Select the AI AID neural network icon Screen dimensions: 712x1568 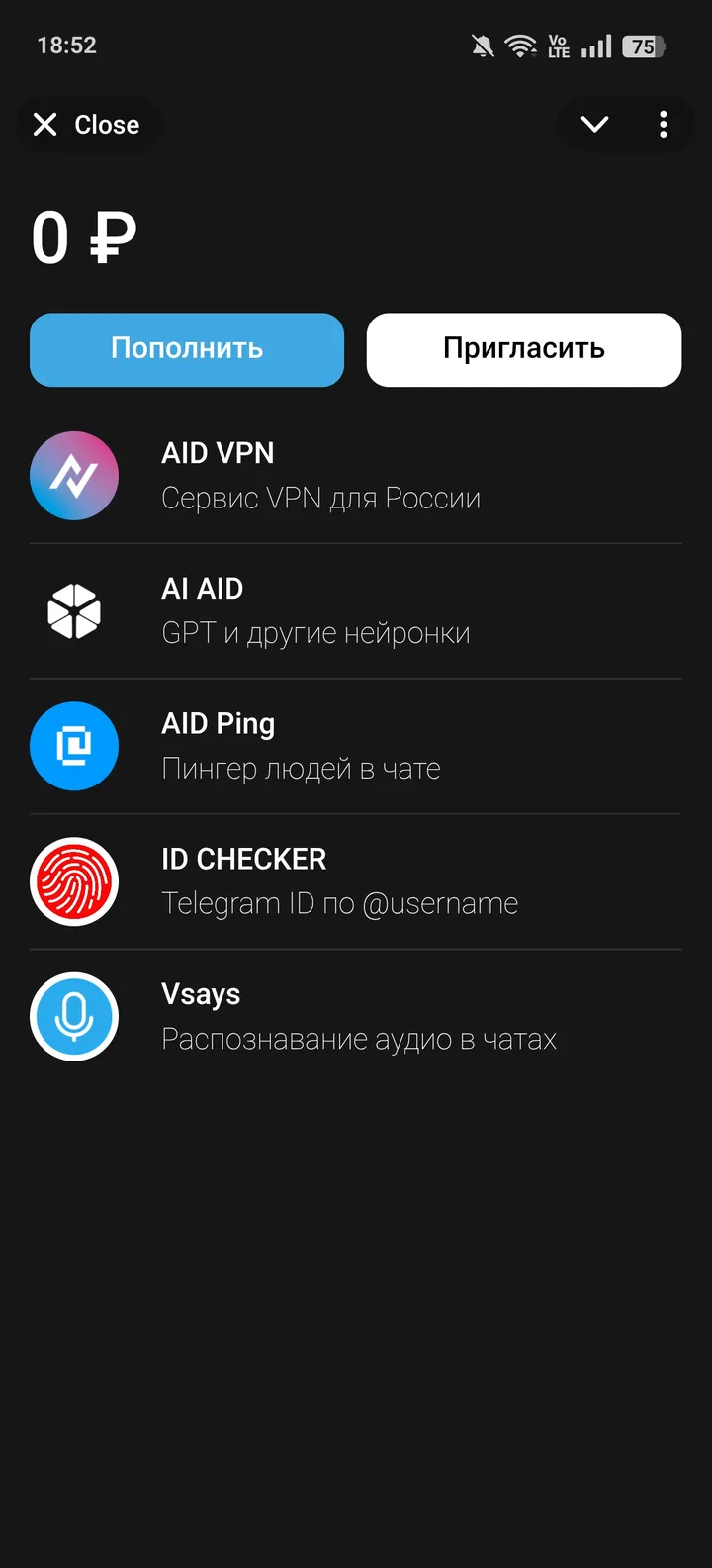[x=74, y=610]
